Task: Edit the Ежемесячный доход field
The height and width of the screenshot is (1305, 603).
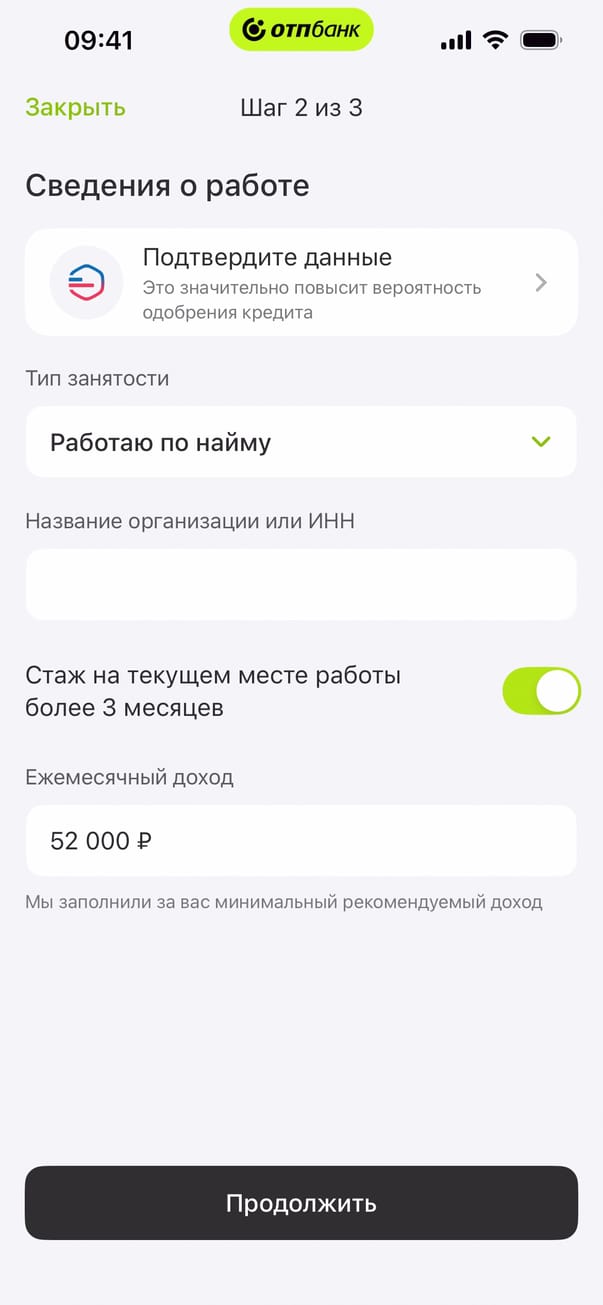Action: (x=301, y=841)
